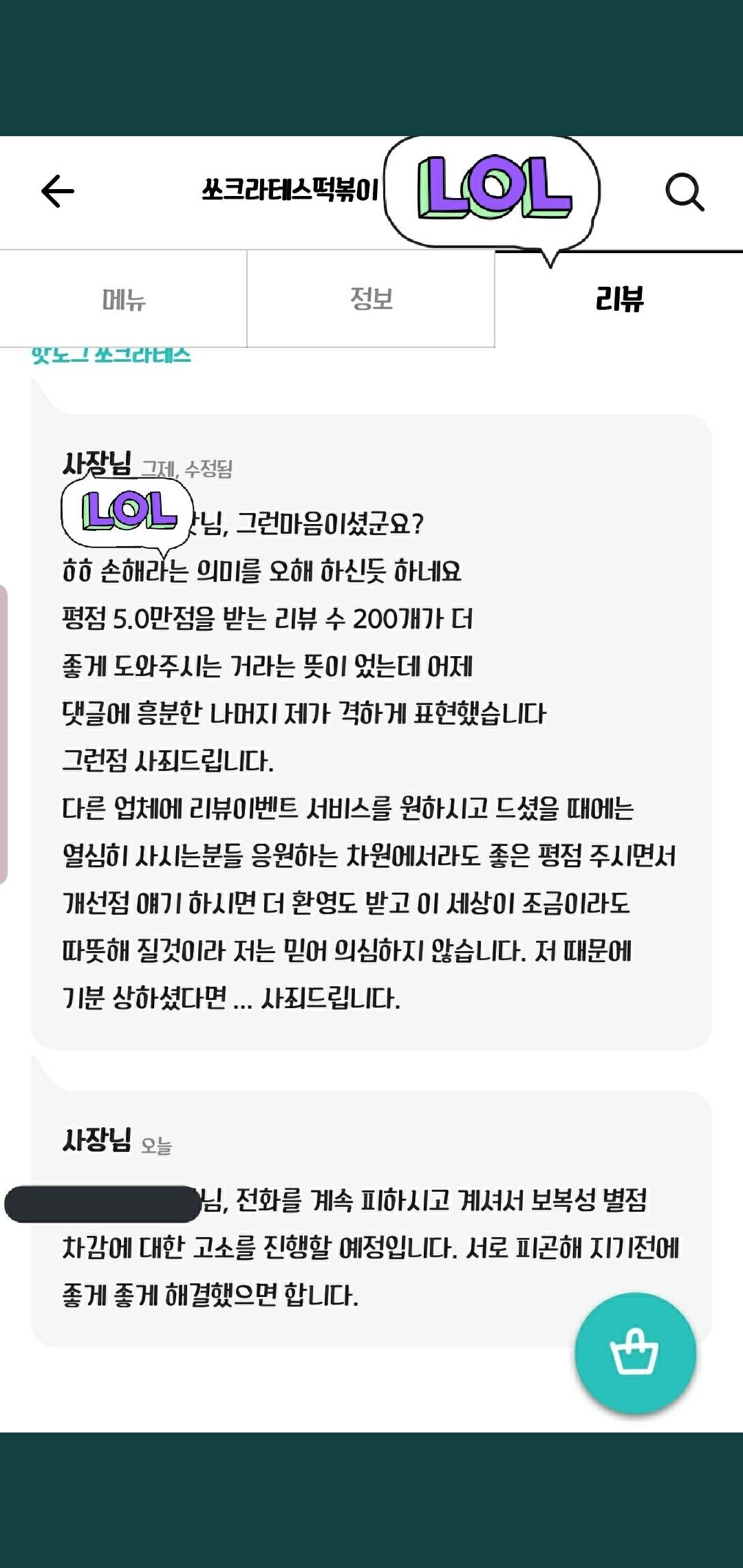Switch to the 정보 tab

(x=371, y=300)
